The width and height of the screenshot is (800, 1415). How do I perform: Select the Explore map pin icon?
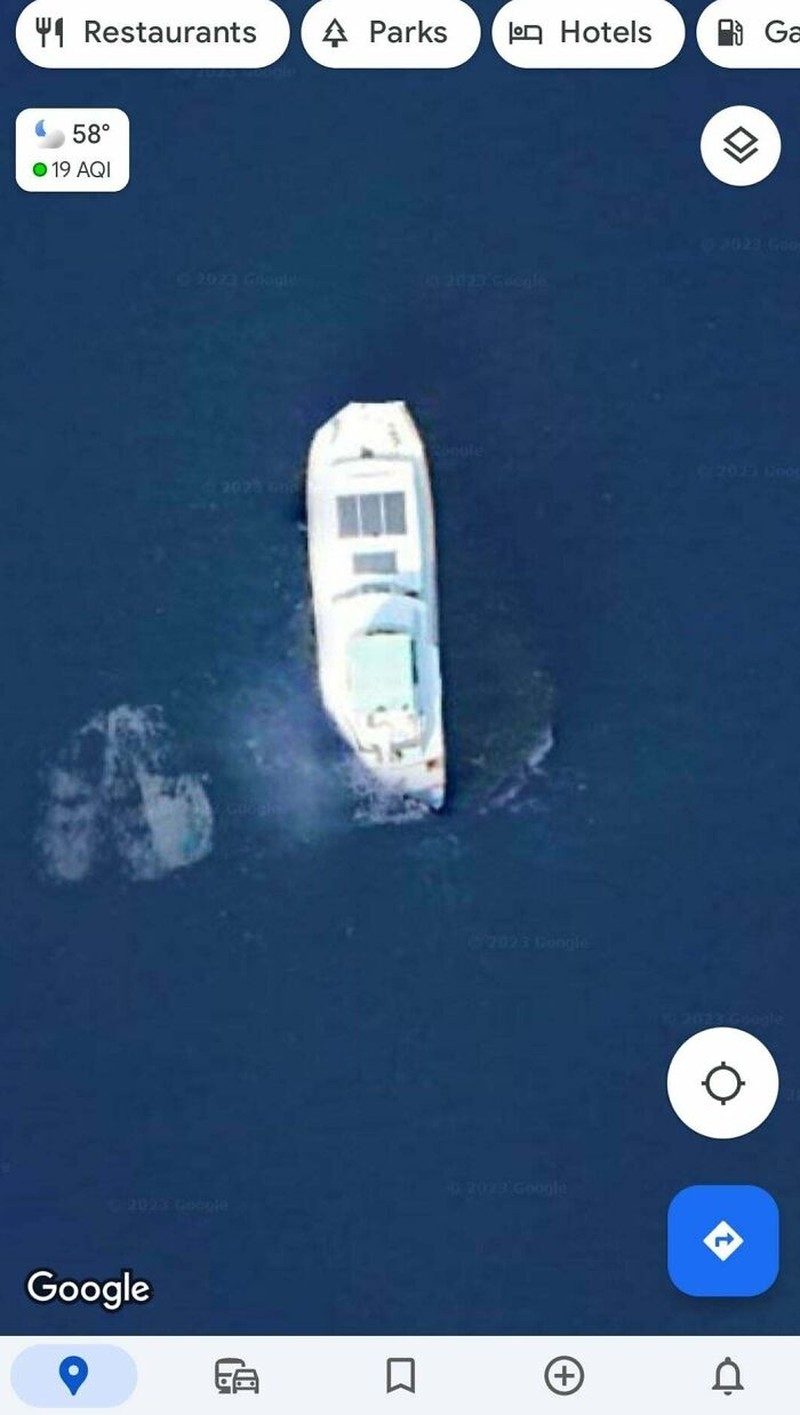pos(70,1375)
